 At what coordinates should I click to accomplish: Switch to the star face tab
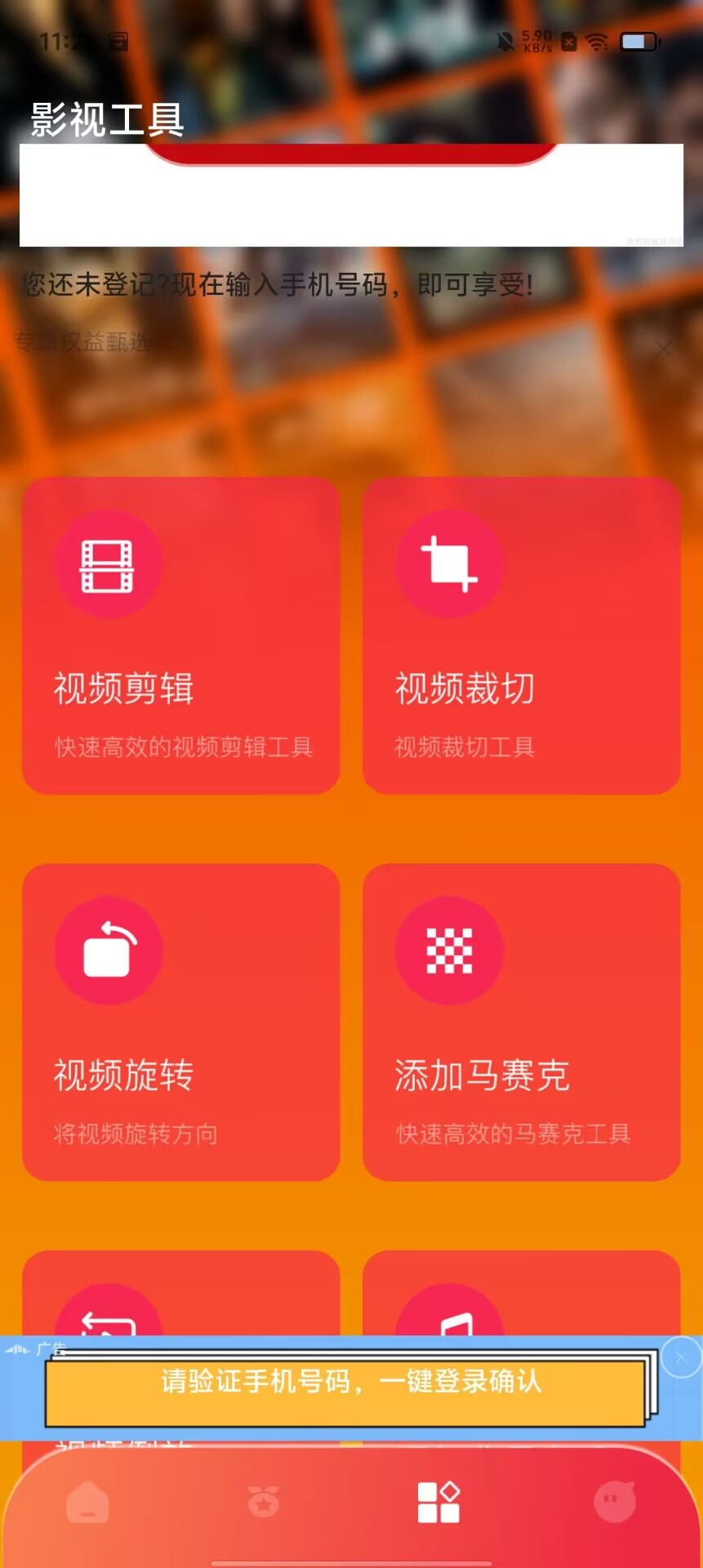[x=264, y=1501]
